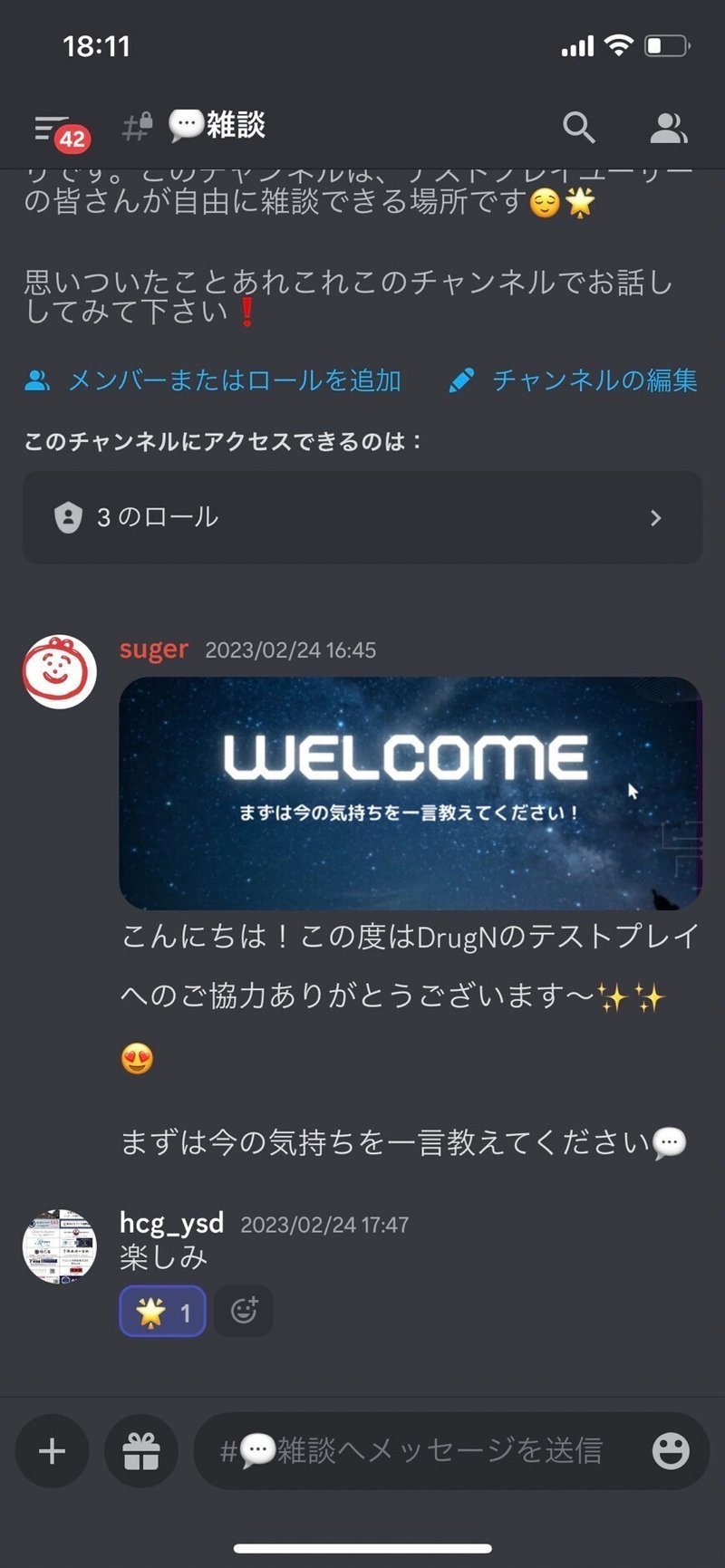Add a reaction to hcg_ysd's message
Viewport: 725px width, 1568px height.
pos(244,1311)
